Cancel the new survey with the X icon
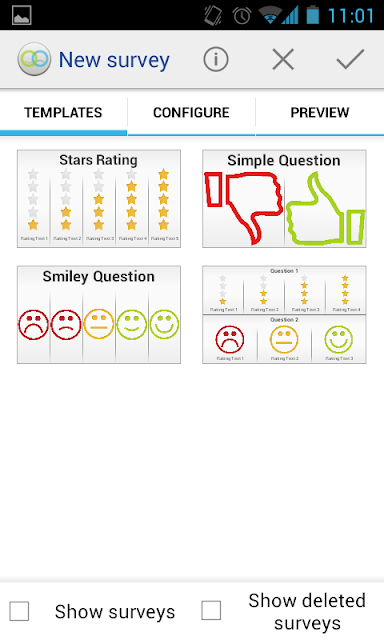The image size is (384, 640). [x=283, y=60]
